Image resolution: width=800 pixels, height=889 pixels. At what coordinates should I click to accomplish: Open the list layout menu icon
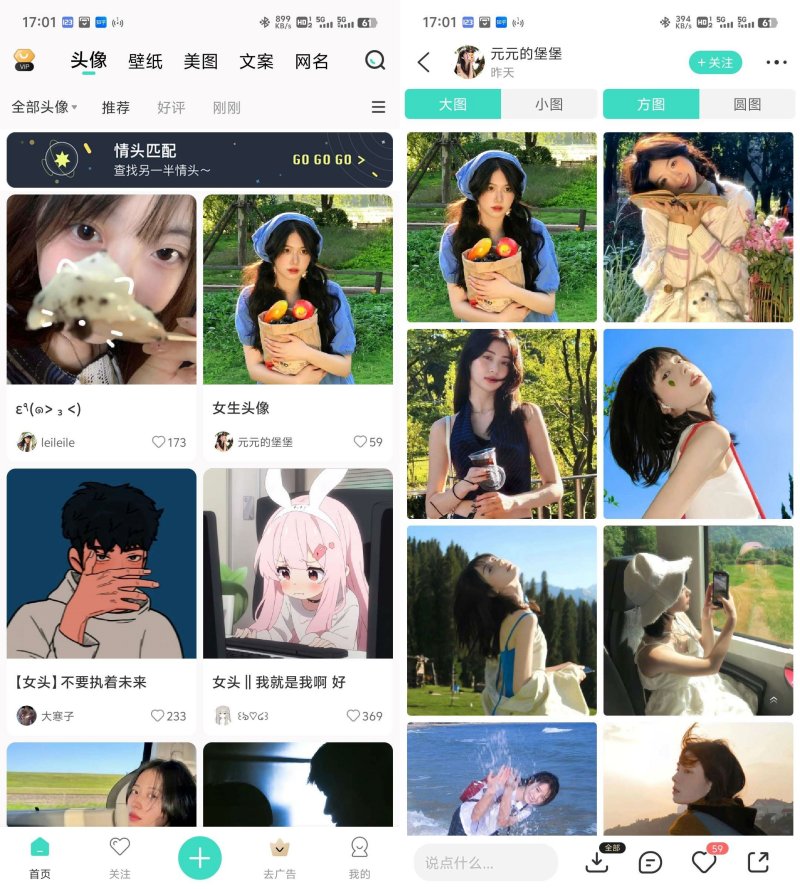click(378, 107)
